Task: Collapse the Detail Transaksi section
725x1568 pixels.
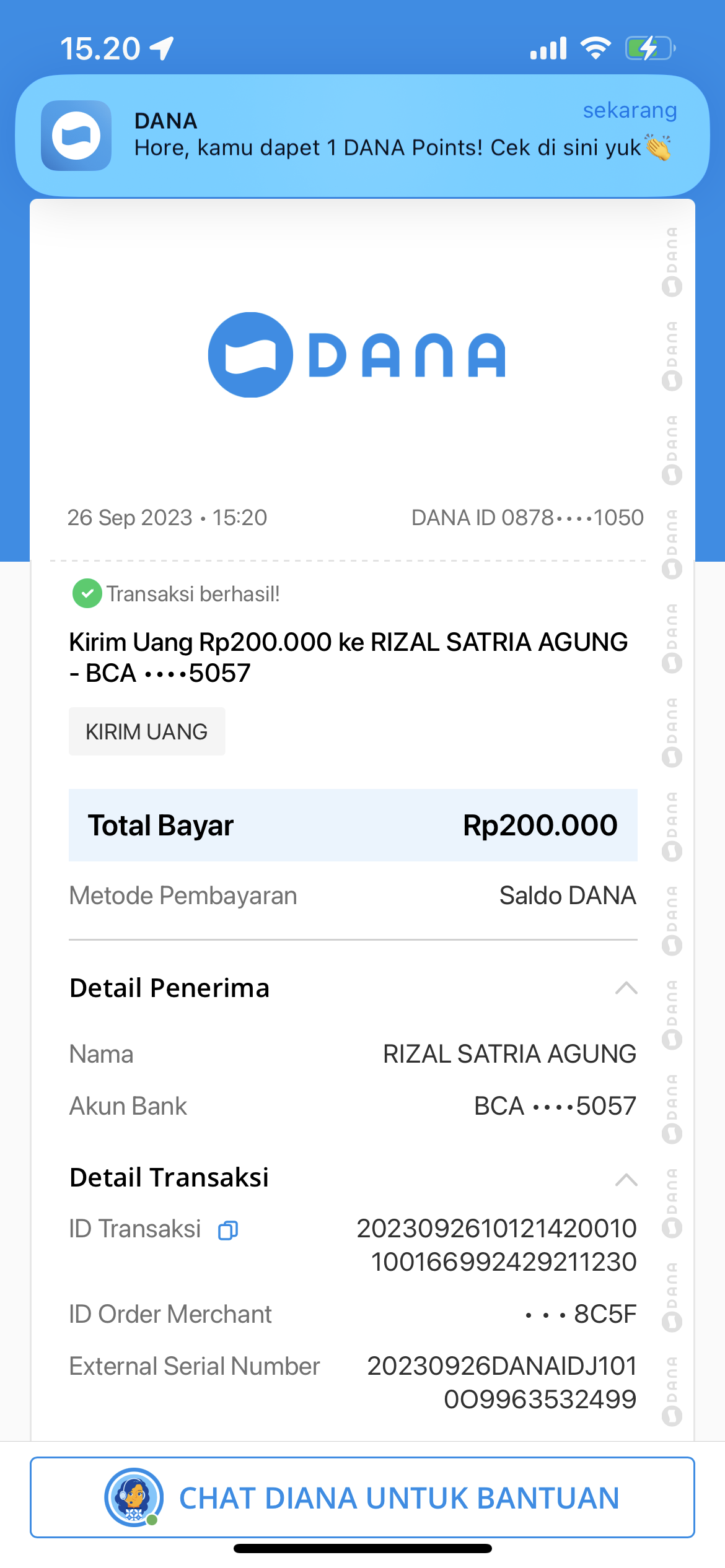Action: (626, 1180)
